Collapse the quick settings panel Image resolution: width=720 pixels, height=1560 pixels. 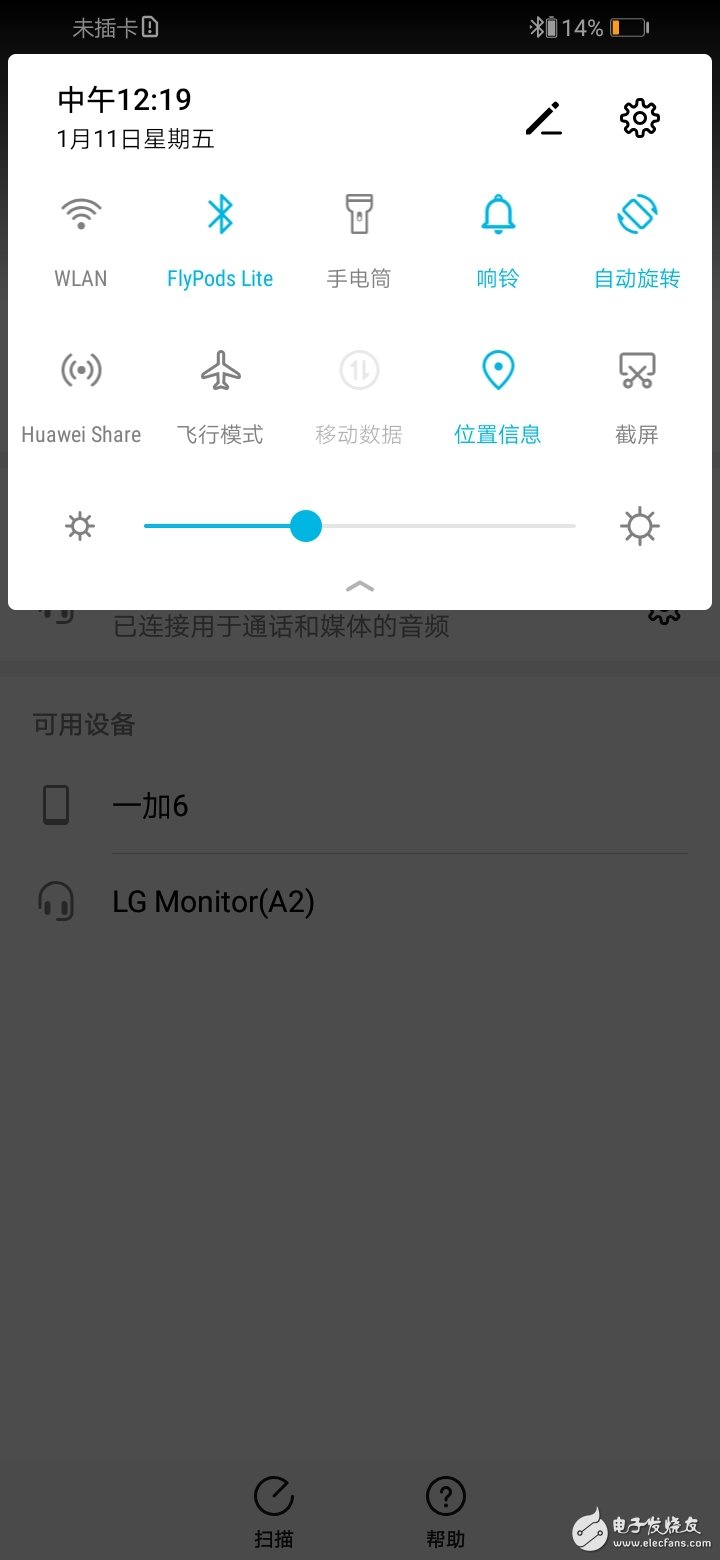pos(360,586)
